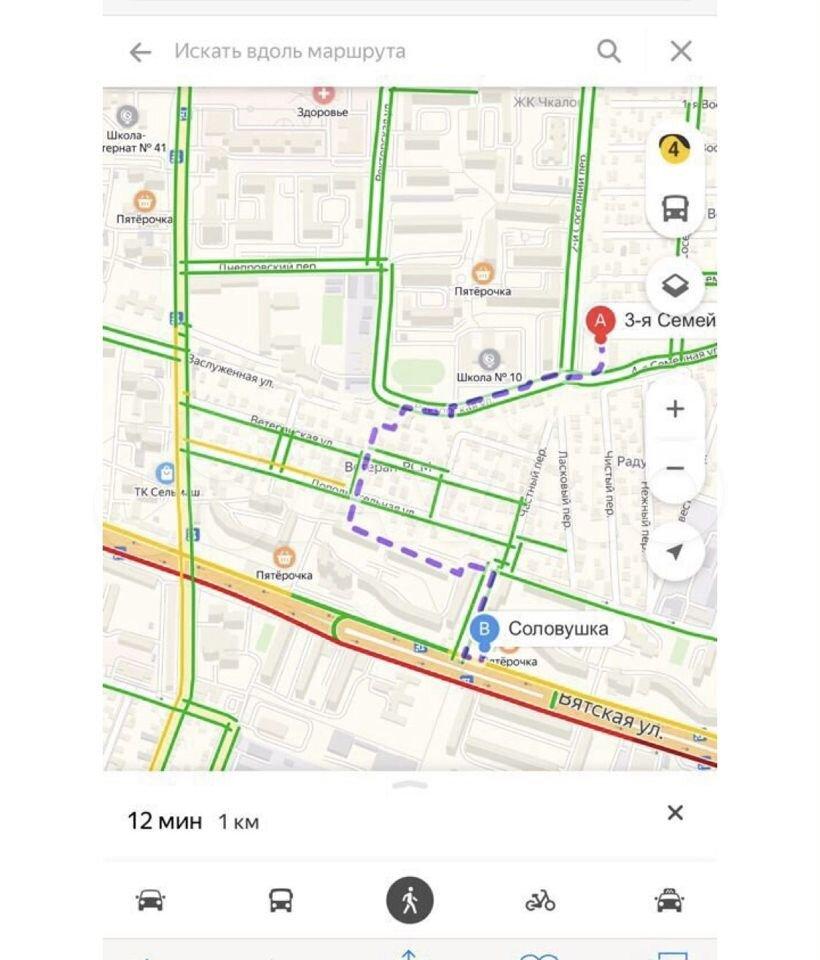Zoom out the map
The image size is (820, 960).
pyautogui.click(x=675, y=468)
